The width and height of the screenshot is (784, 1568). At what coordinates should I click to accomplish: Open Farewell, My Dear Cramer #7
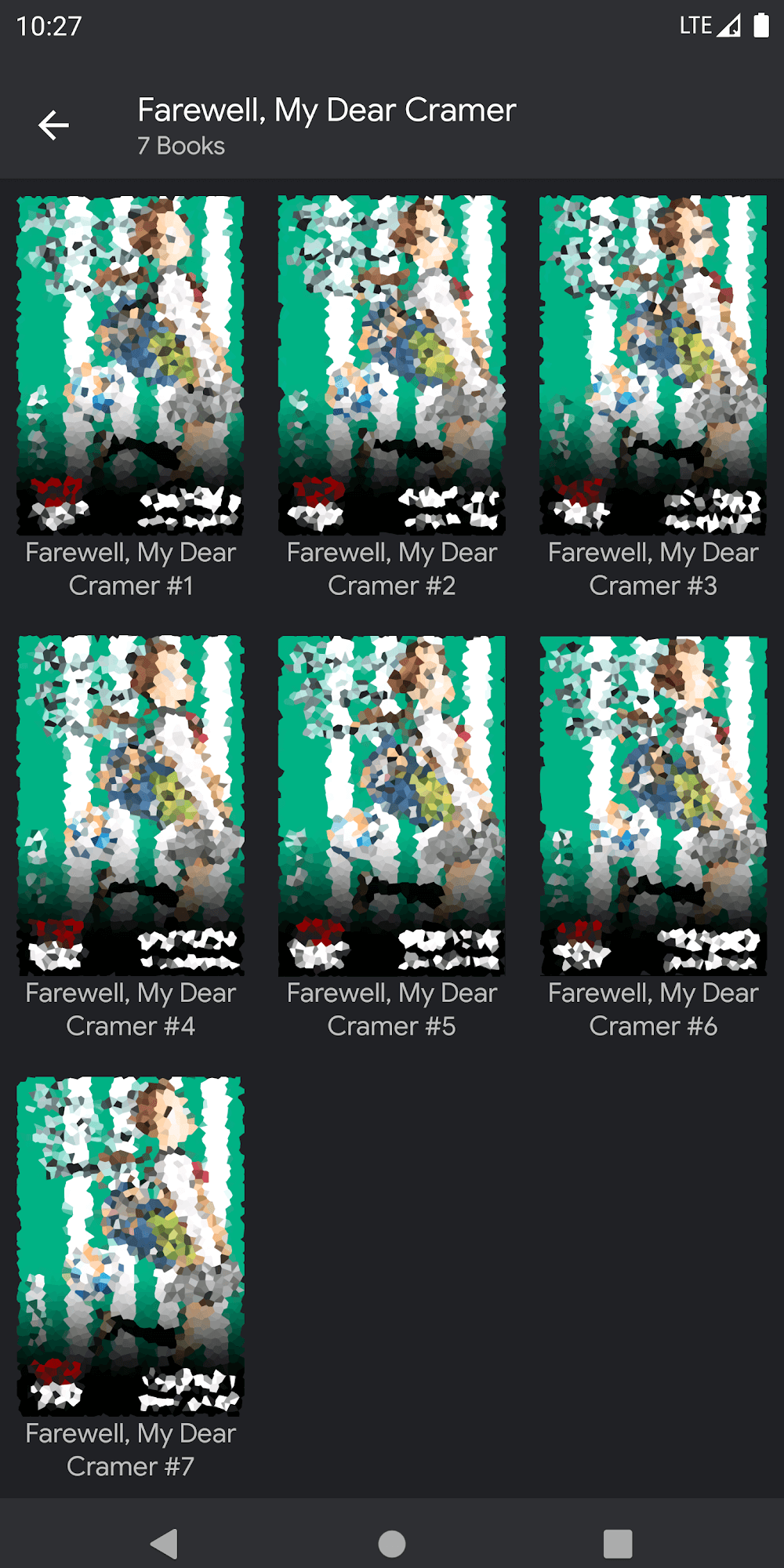pyautogui.click(x=130, y=1247)
